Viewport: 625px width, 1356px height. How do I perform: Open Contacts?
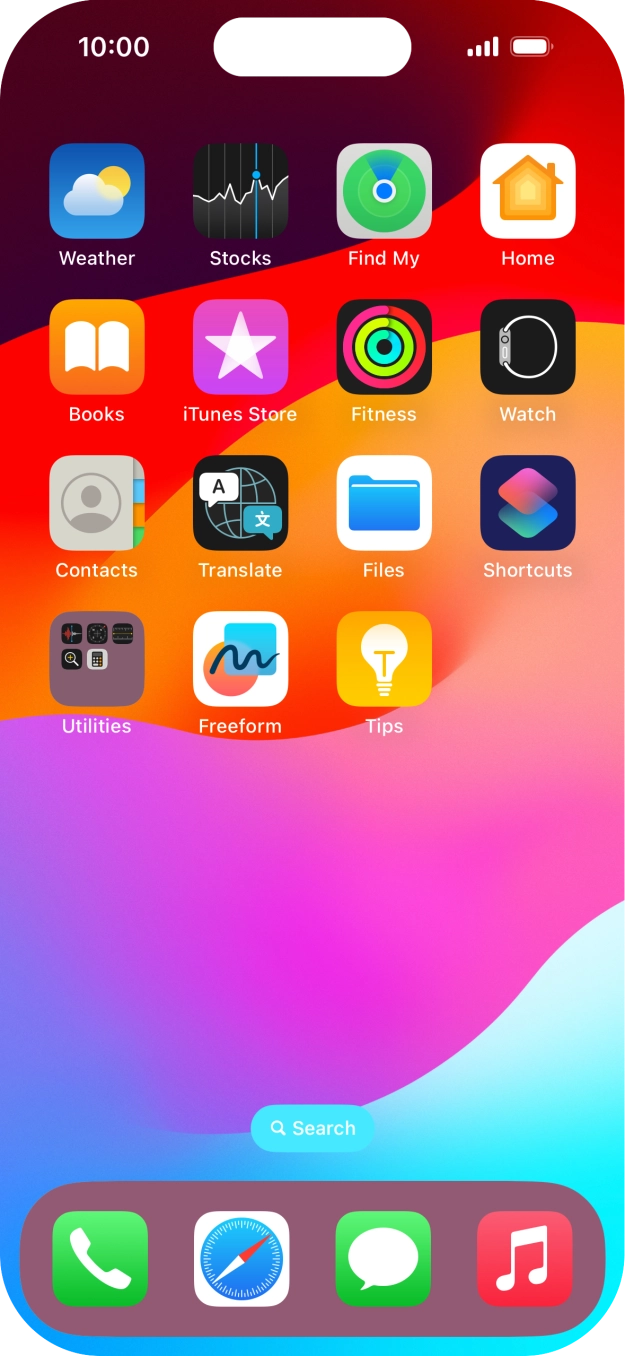point(97,503)
